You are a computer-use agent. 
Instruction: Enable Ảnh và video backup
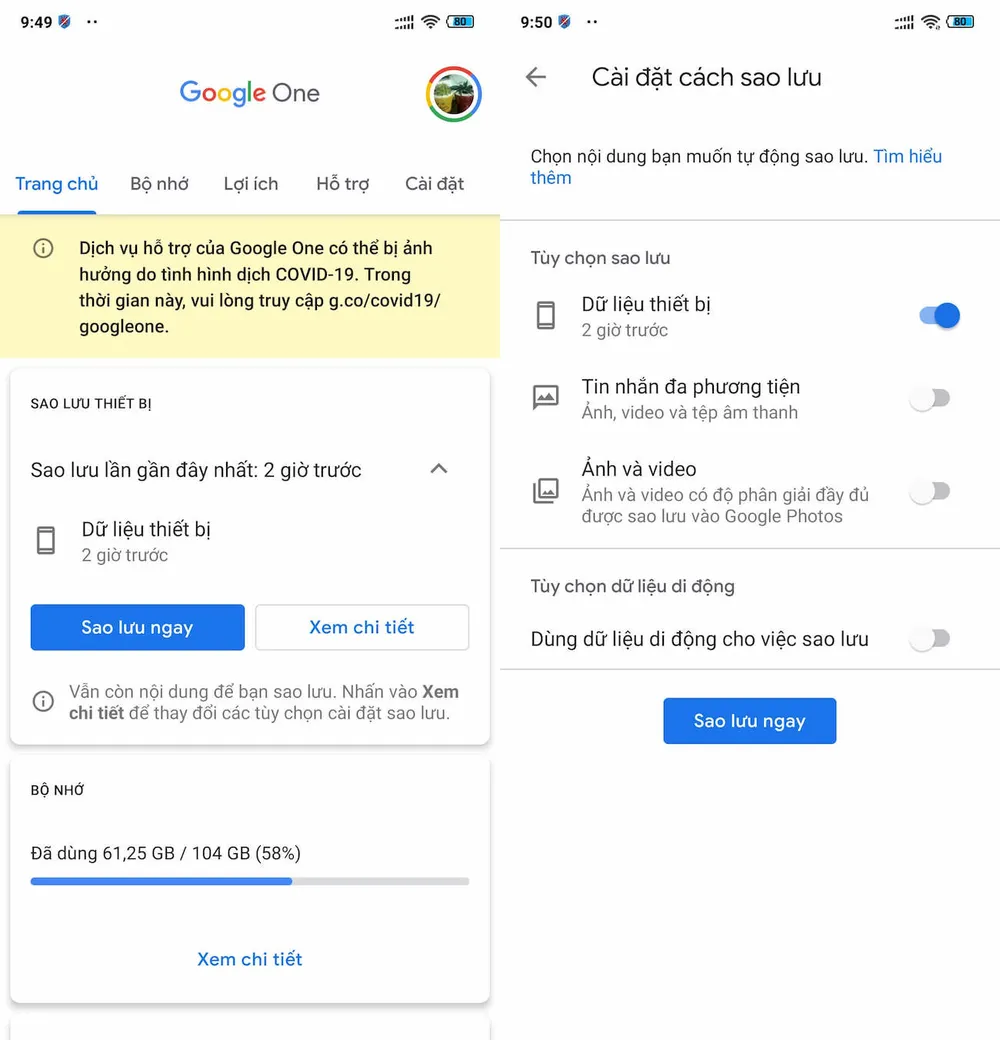[929, 491]
